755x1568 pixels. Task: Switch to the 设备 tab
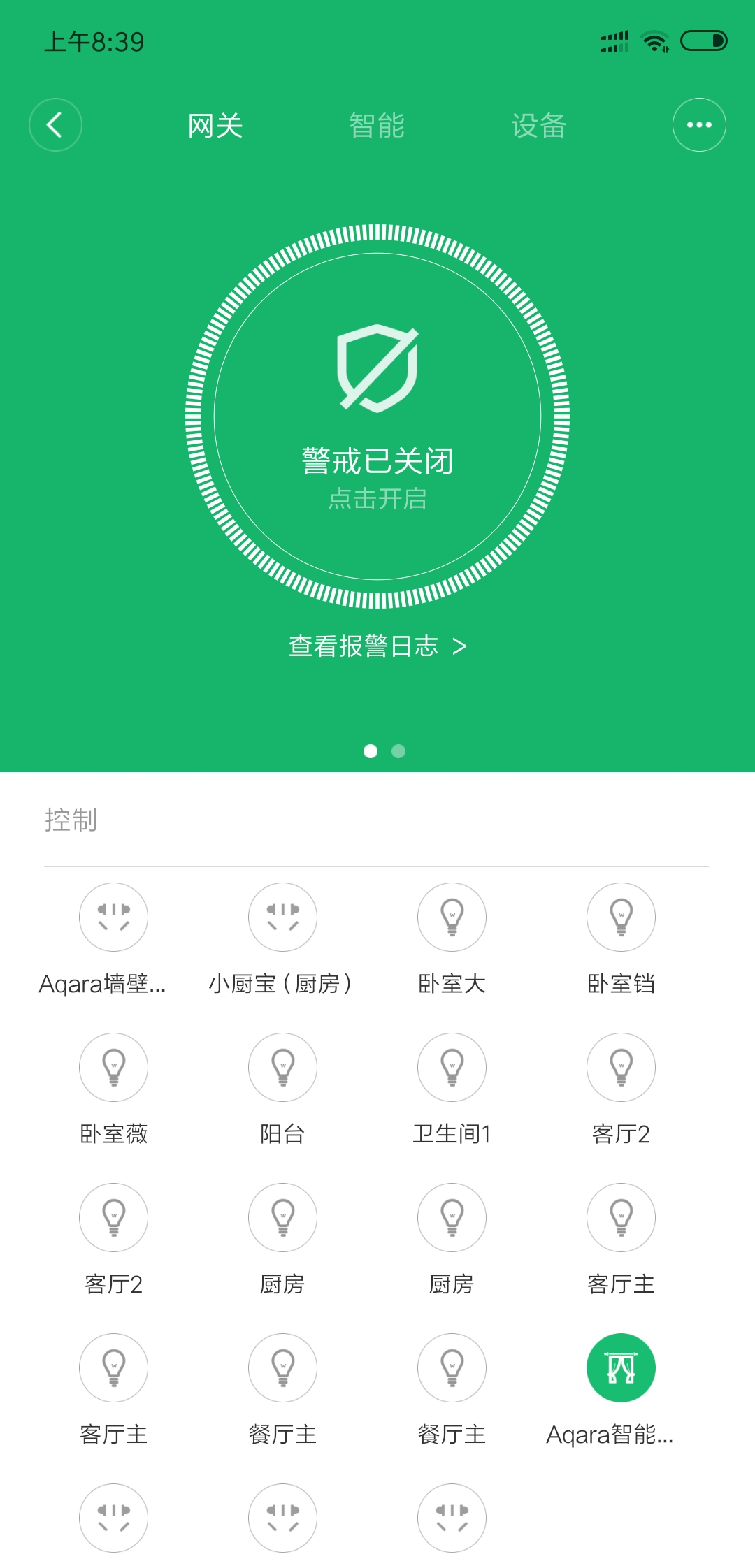pos(538,126)
